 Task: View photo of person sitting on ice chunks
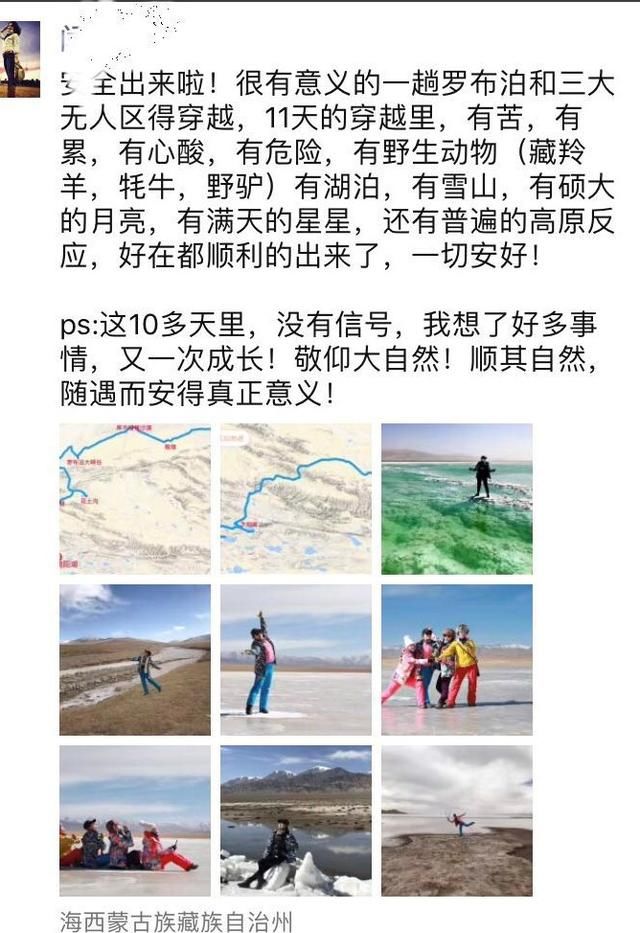coord(296,820)
